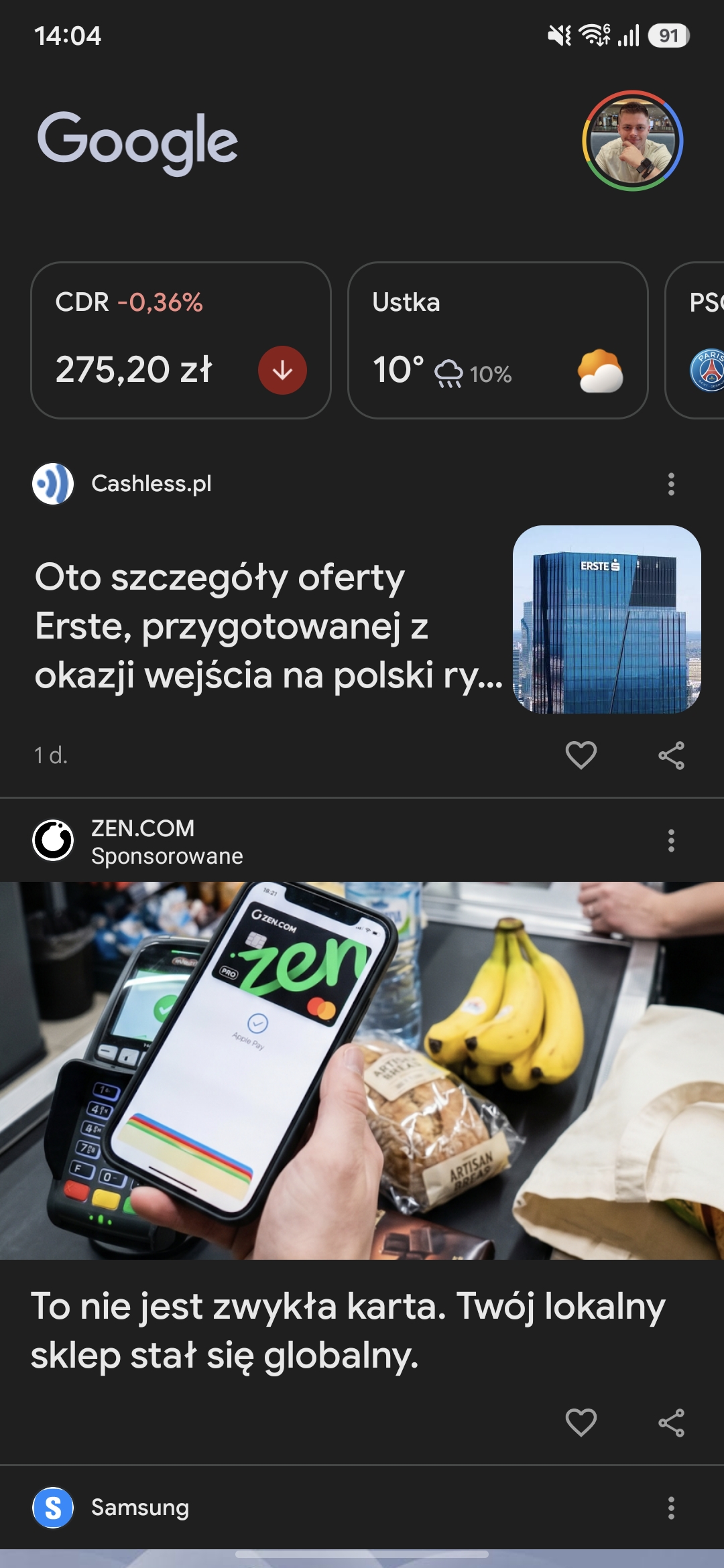Viewport: 724px width, 1568px height.
Task: Open the partially visible PSG card
Action: click(x=701, y=340)
